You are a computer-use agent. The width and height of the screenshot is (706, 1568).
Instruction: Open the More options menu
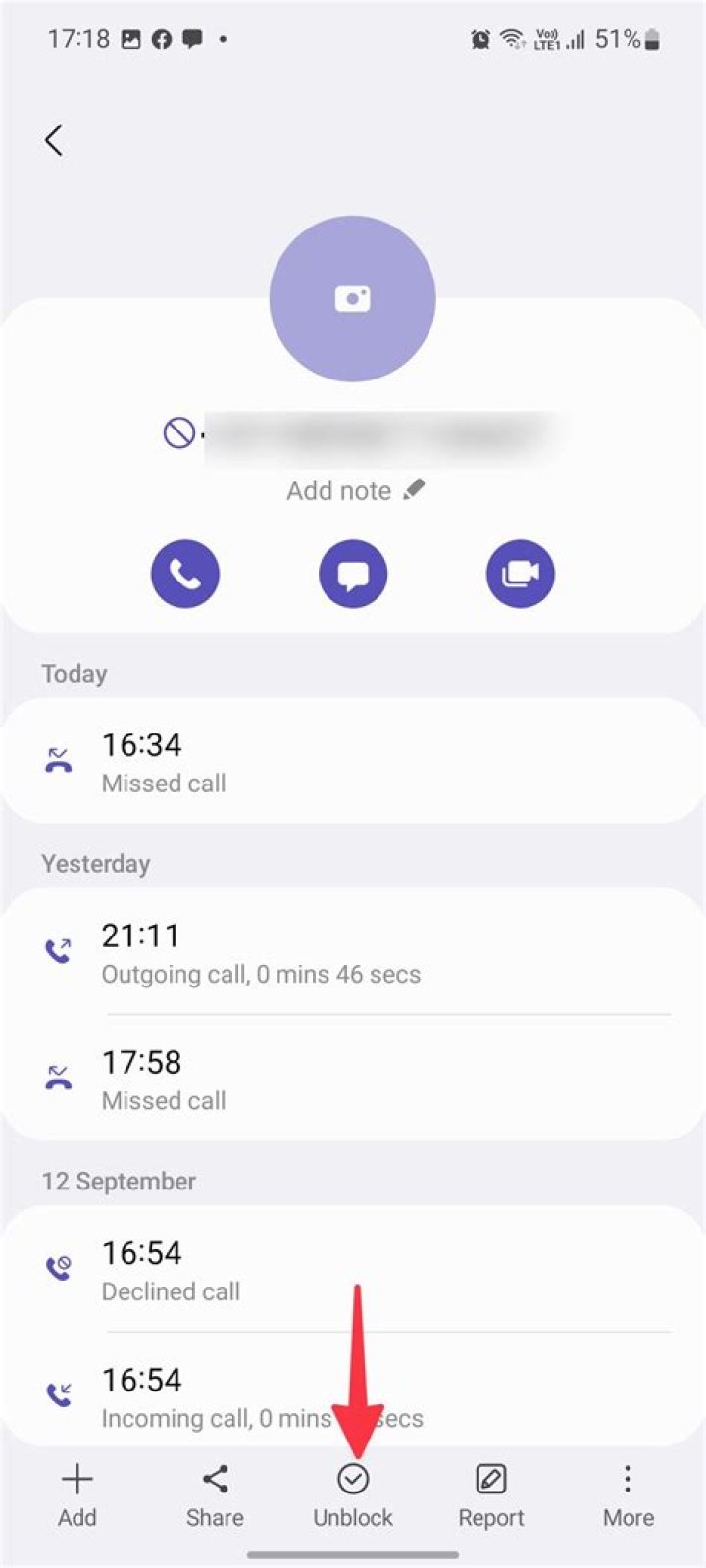point(628,1495)
